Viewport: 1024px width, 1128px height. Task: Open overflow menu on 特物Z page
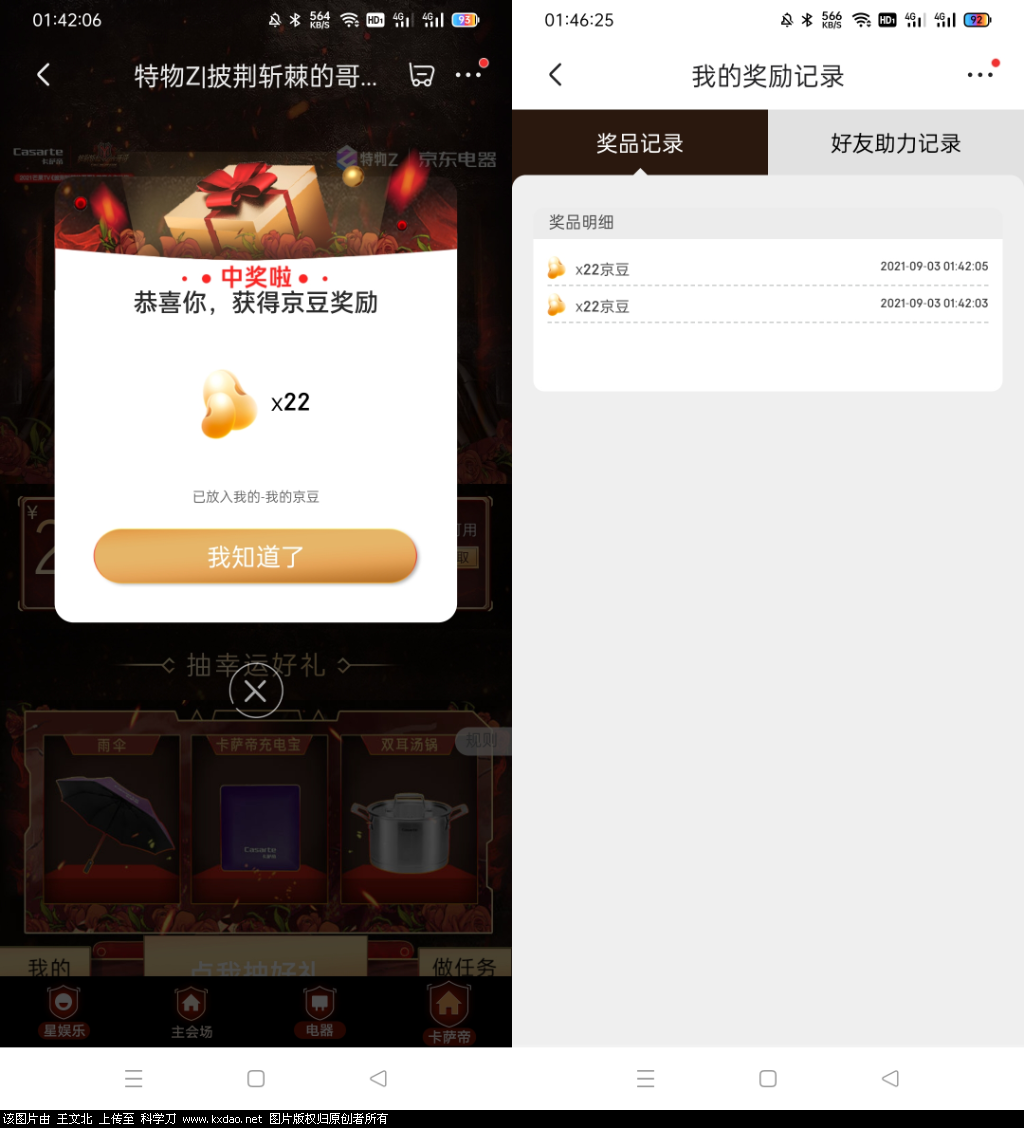468,75
